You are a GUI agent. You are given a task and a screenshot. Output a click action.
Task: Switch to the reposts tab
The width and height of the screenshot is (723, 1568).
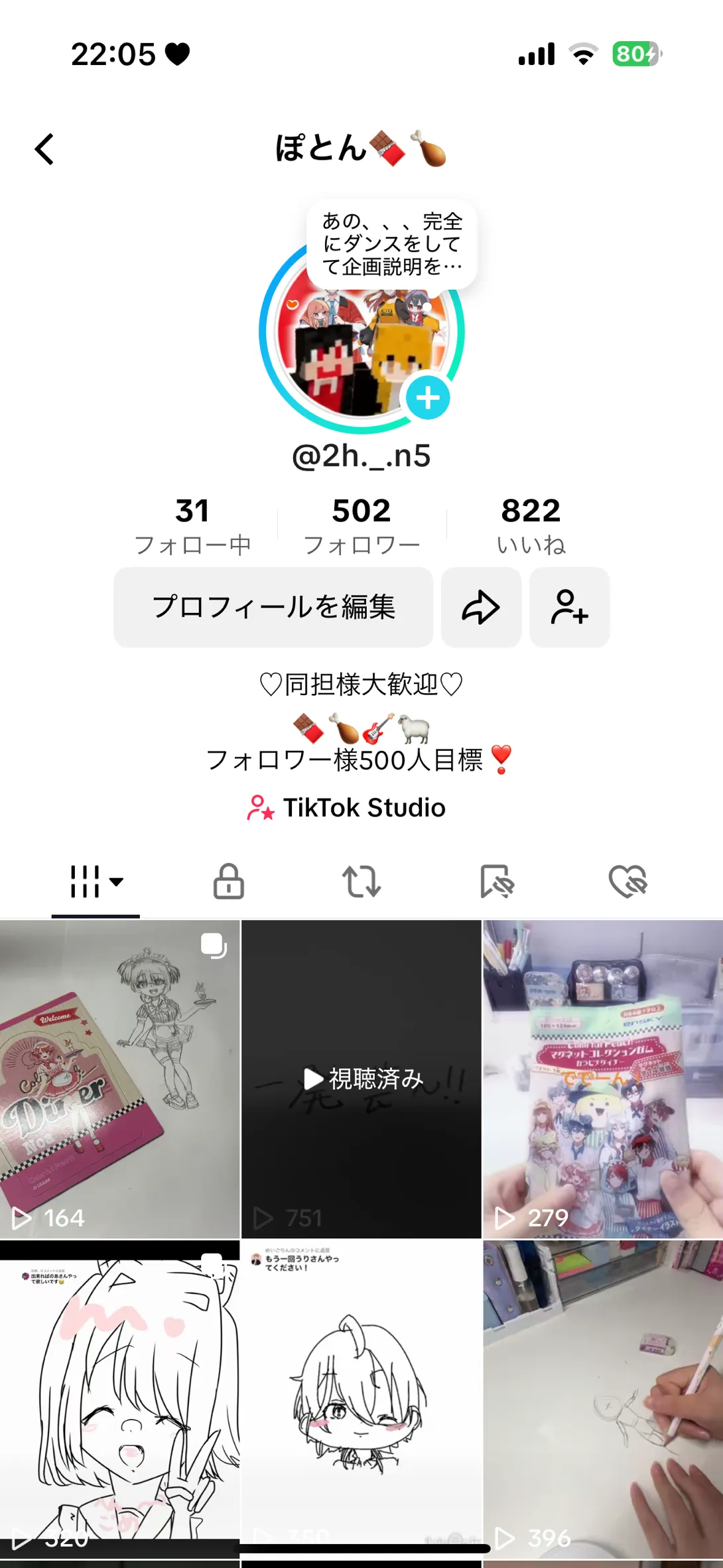pyautogui.click(x=361, y=882)
